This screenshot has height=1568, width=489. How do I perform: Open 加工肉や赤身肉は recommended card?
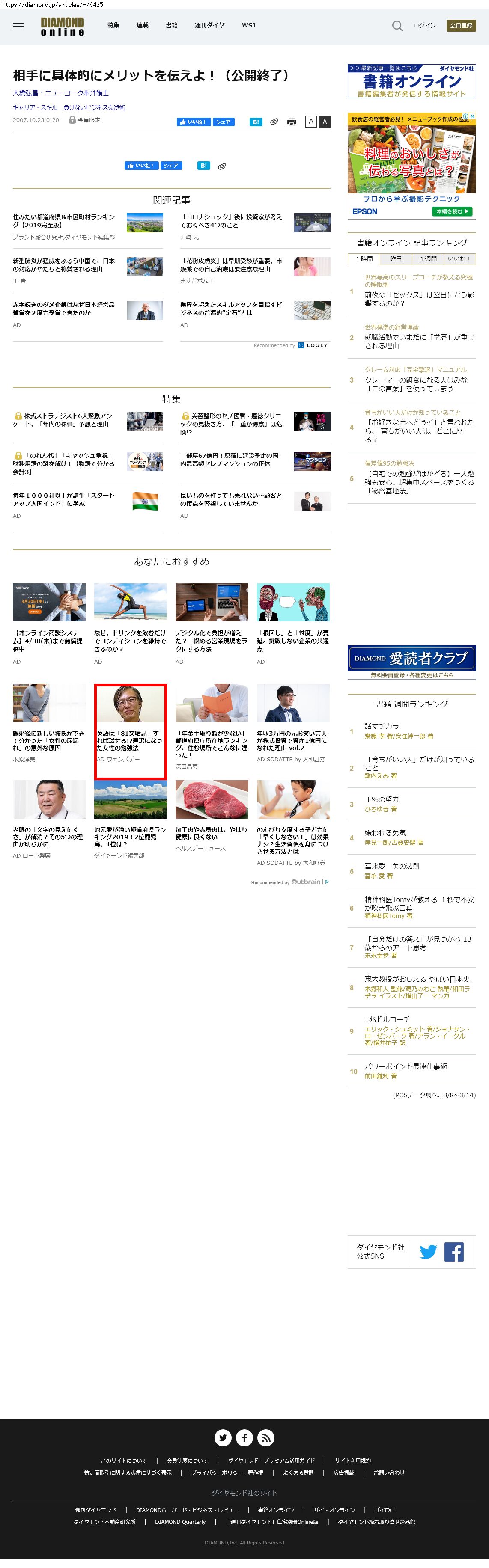click(211, 833)
